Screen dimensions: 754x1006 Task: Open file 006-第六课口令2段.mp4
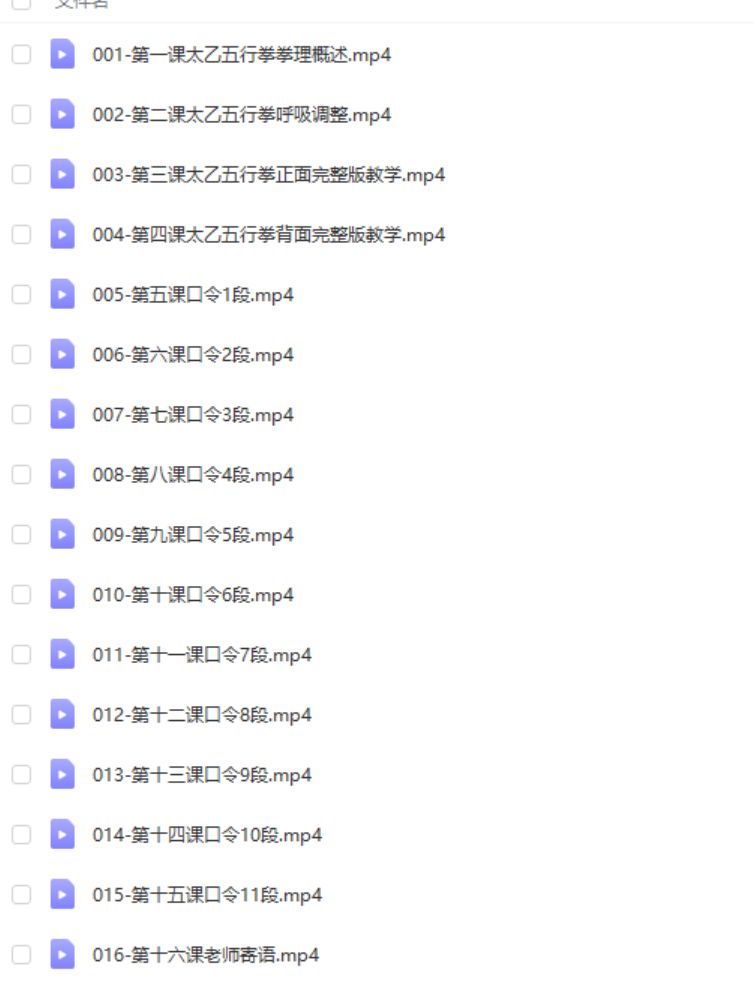click(193, 355)
